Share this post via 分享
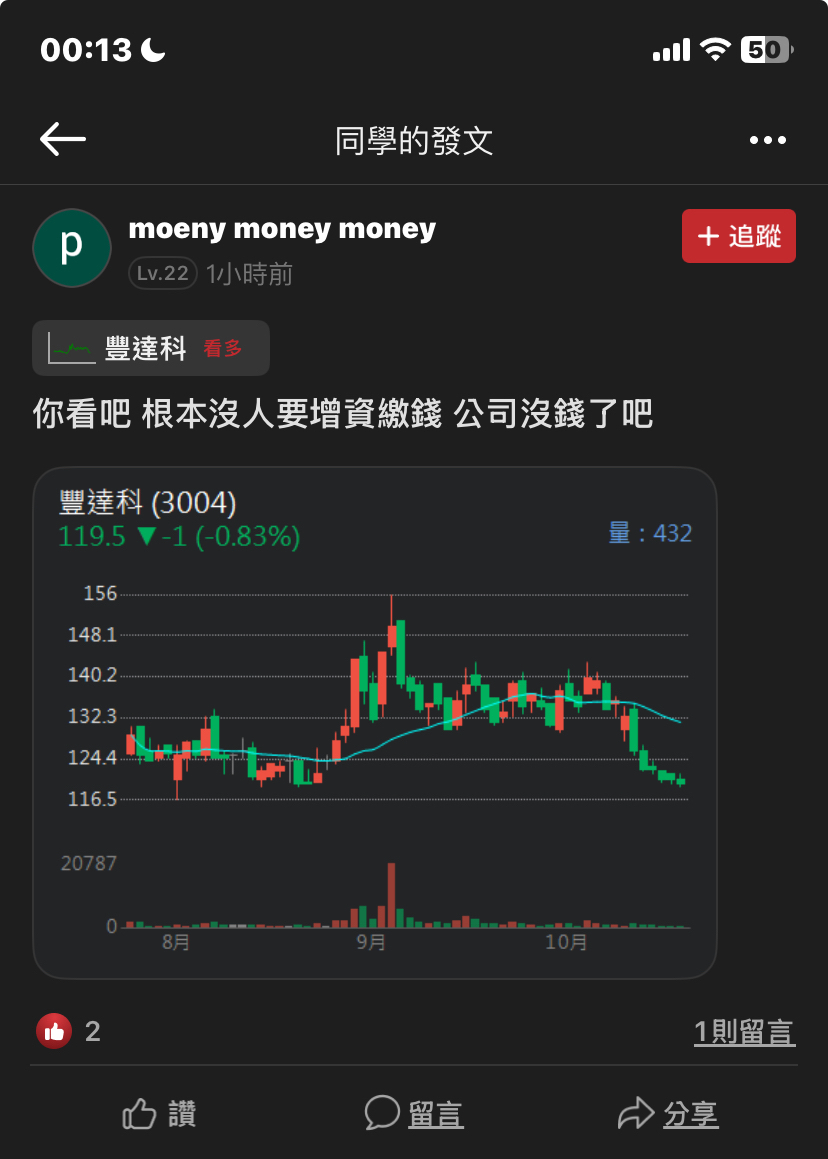 point(668,1114)
